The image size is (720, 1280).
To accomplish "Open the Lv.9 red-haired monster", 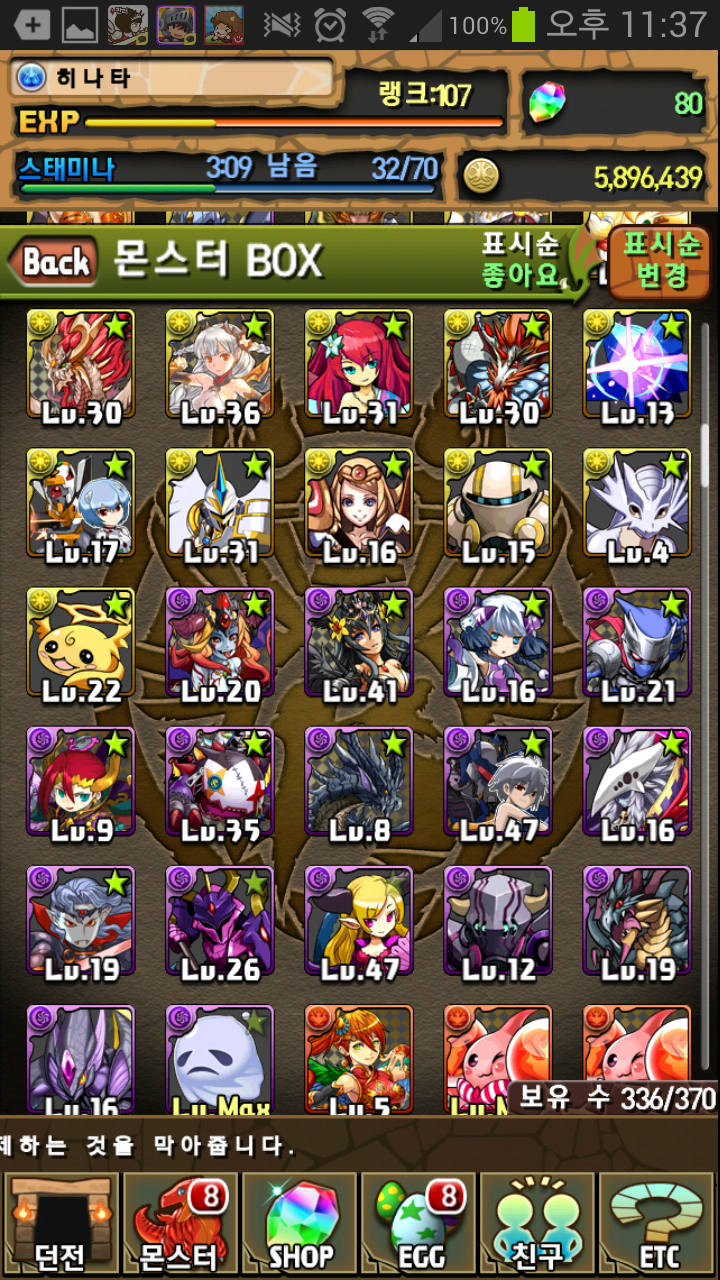I will click(81, 782).
